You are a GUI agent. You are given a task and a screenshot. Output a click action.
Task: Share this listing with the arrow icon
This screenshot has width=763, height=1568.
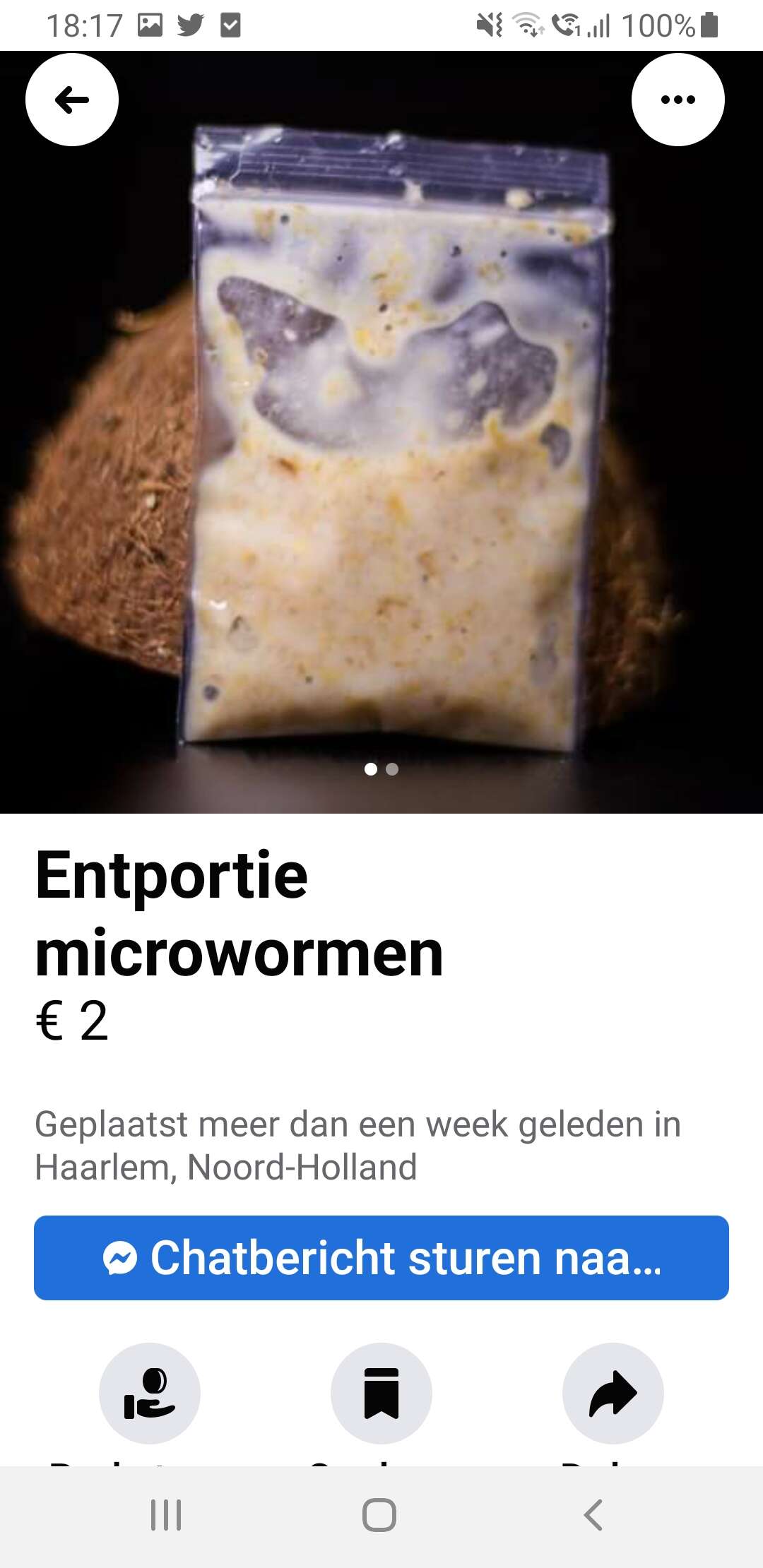click(x=613, y=1393)
